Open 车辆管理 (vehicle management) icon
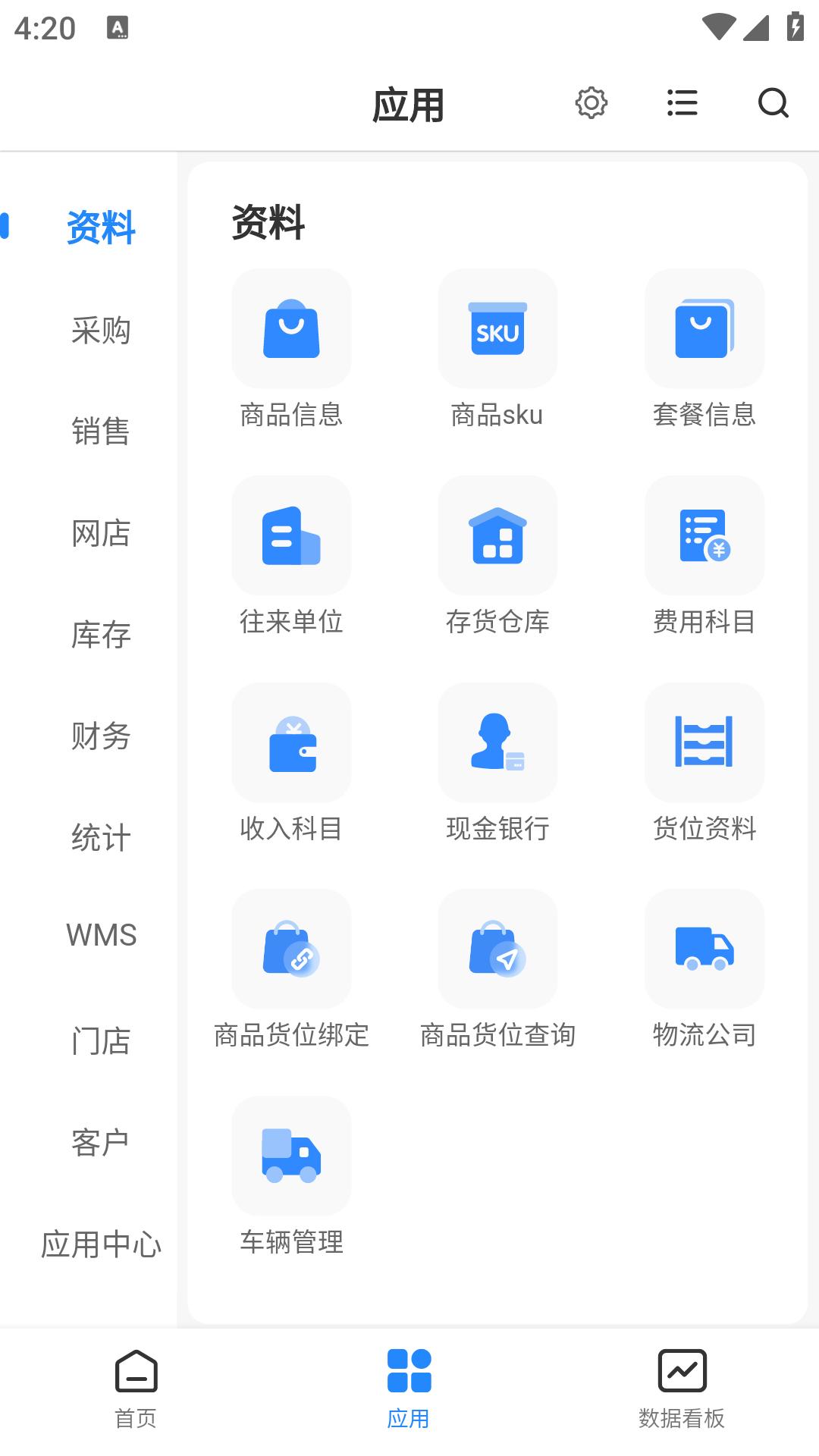This screenshot has width=819, height=1456. 291,1156
